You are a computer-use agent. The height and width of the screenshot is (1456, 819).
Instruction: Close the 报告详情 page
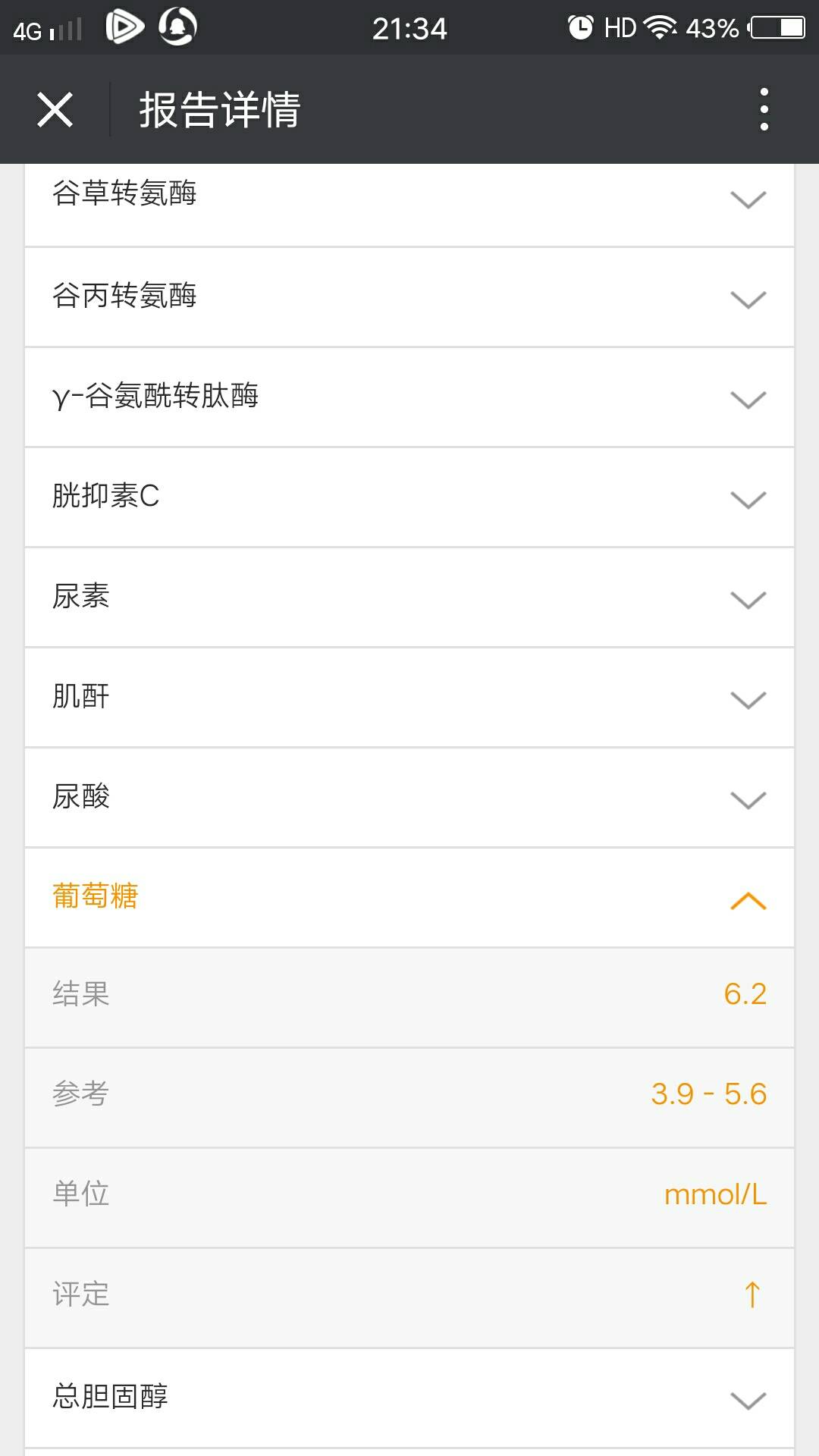[x=55, y=110]
